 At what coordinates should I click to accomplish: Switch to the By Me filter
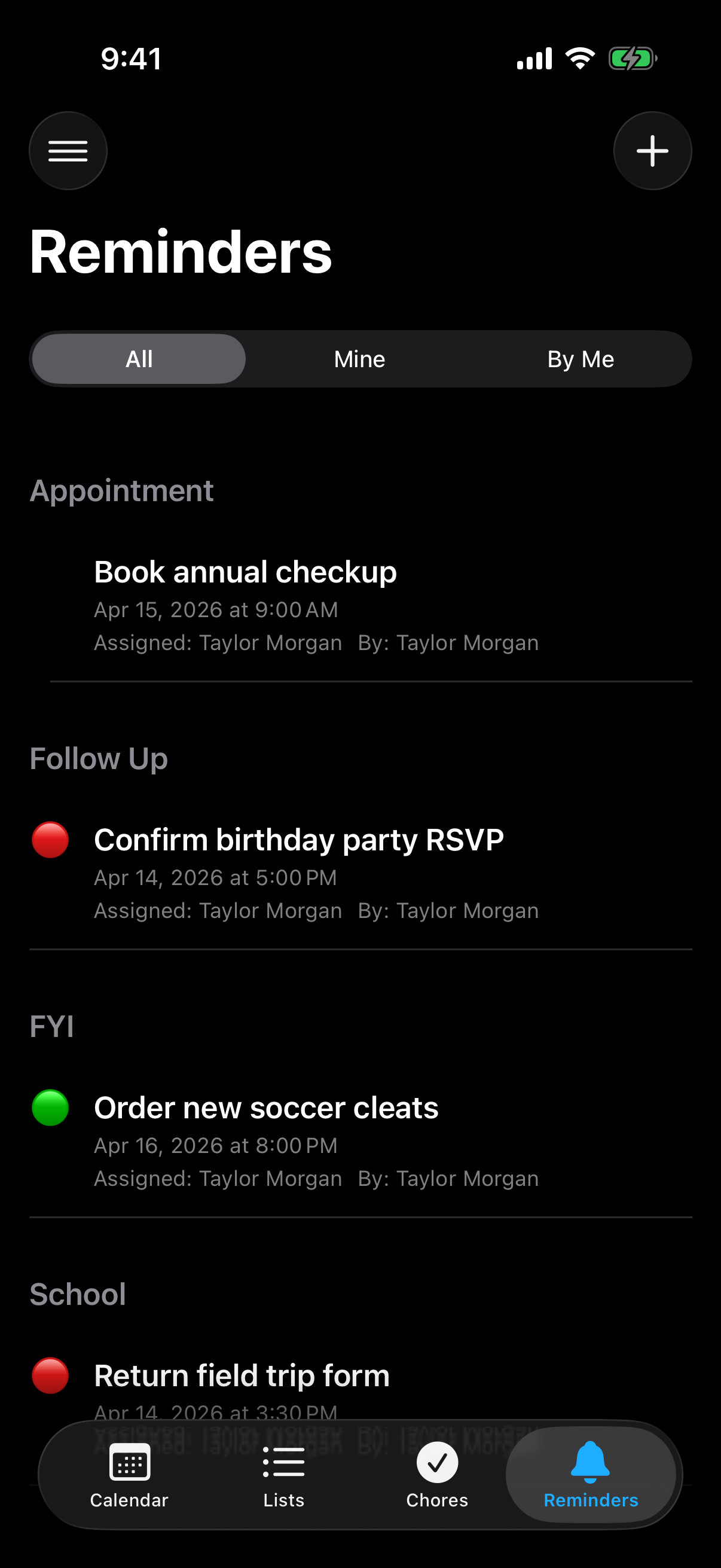(580, 359)
